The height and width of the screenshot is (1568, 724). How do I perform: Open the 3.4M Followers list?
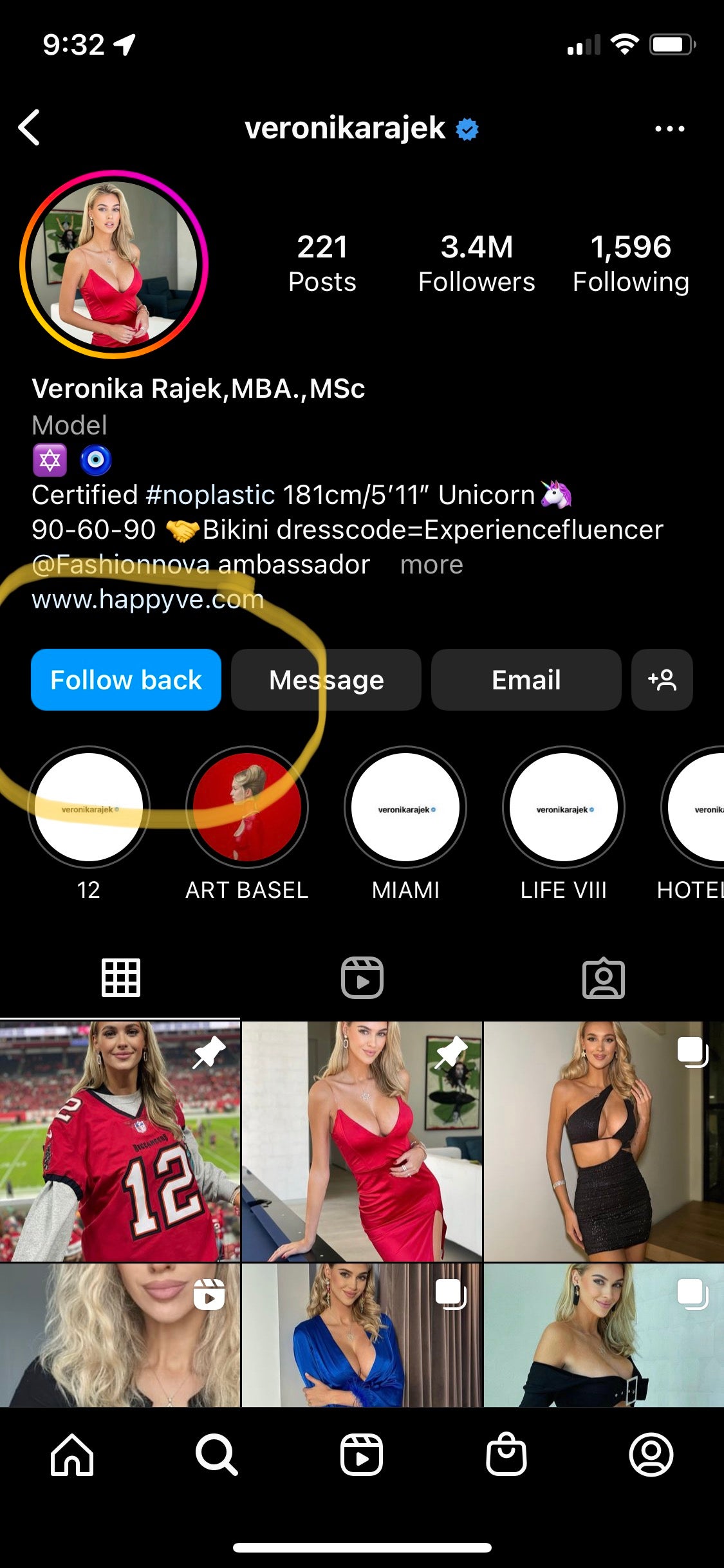point(476,264)
